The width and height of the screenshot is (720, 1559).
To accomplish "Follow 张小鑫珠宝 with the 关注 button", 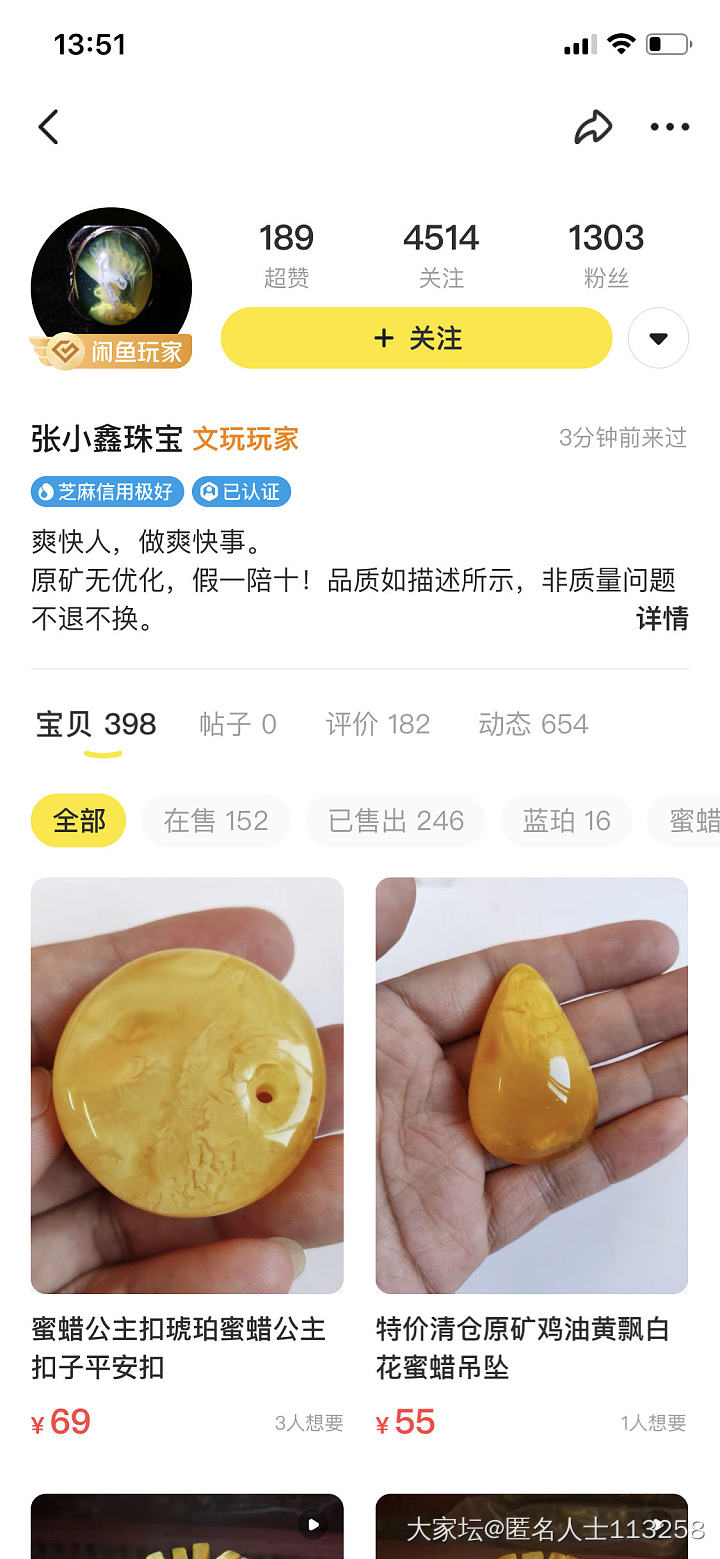I will [416, 338].
